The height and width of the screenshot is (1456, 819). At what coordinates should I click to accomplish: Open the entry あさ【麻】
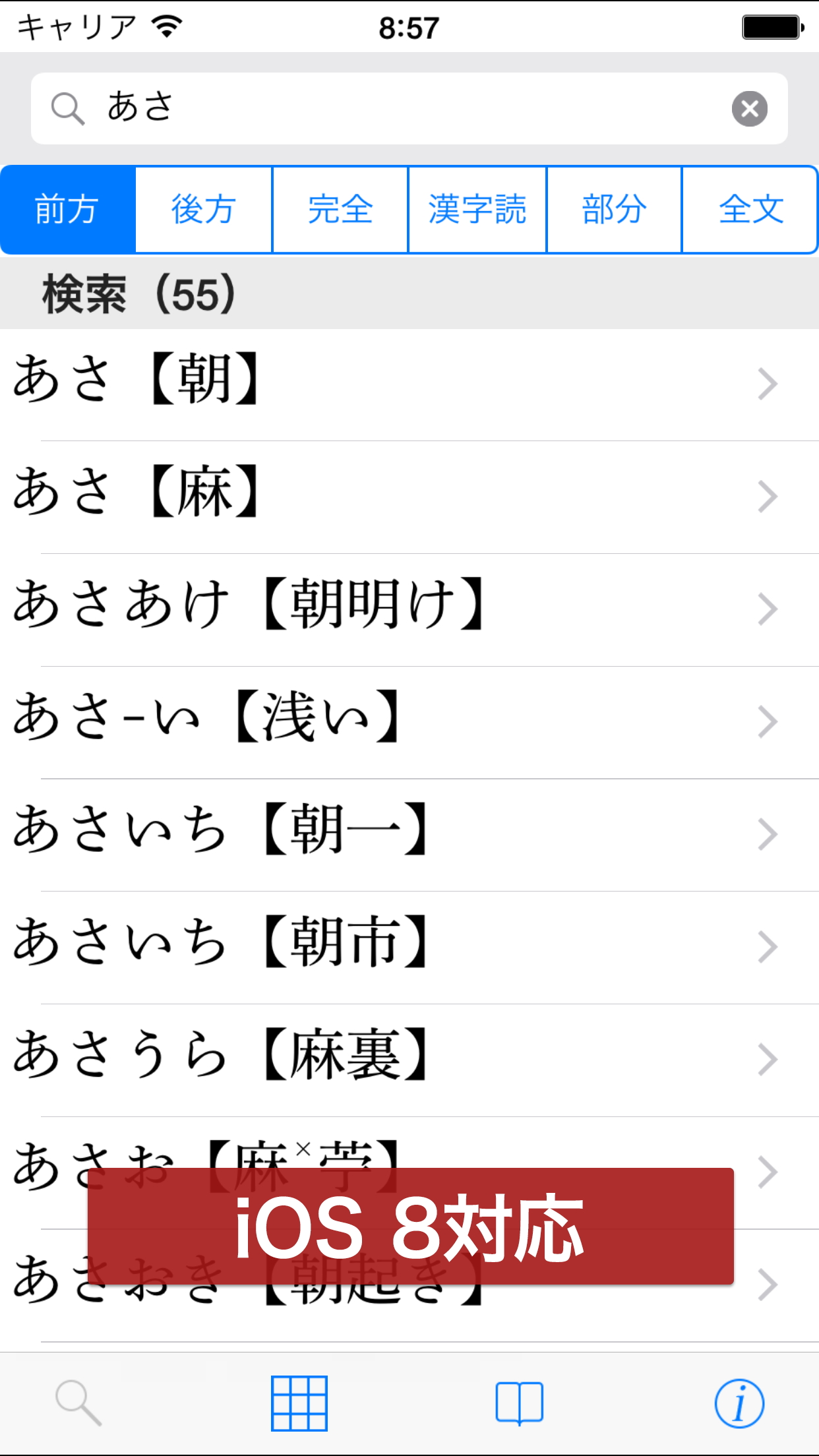tap(396, 497)
